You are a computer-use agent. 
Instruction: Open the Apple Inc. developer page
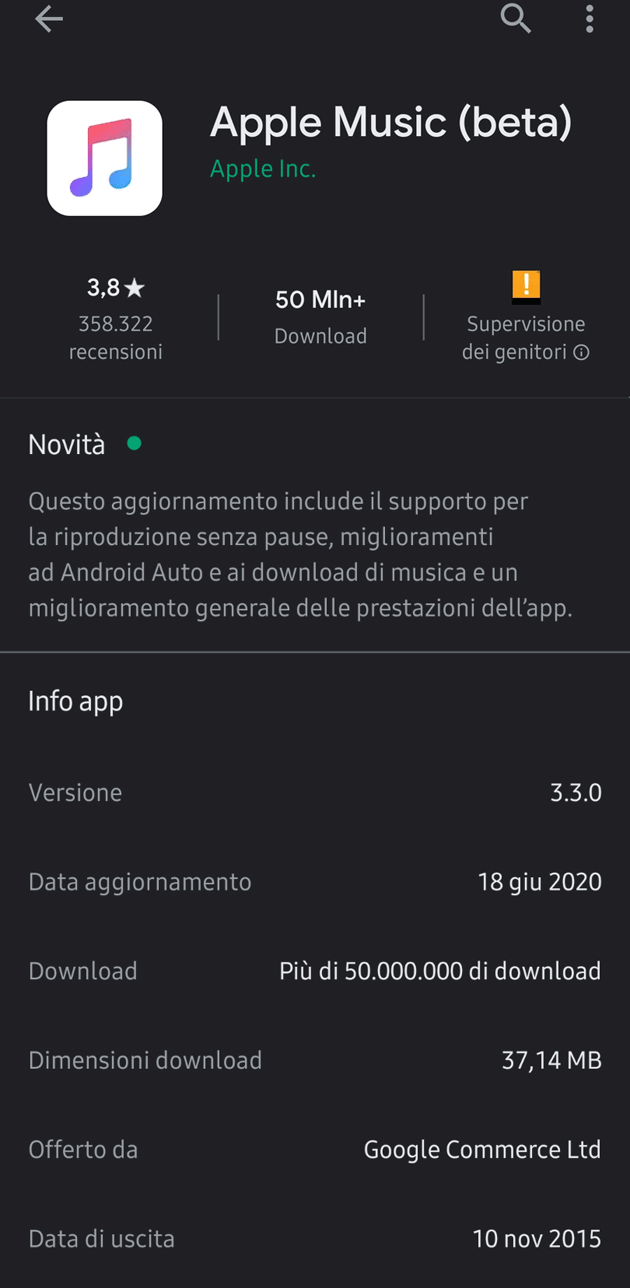pos(263,169)
